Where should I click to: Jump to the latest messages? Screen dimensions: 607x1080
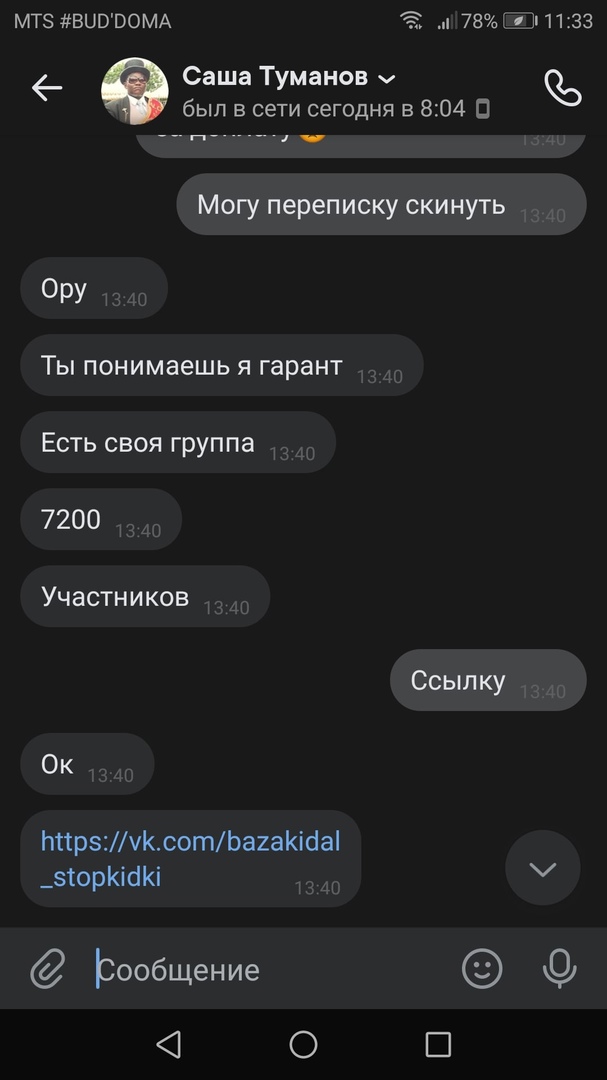(x=542, y=868)
